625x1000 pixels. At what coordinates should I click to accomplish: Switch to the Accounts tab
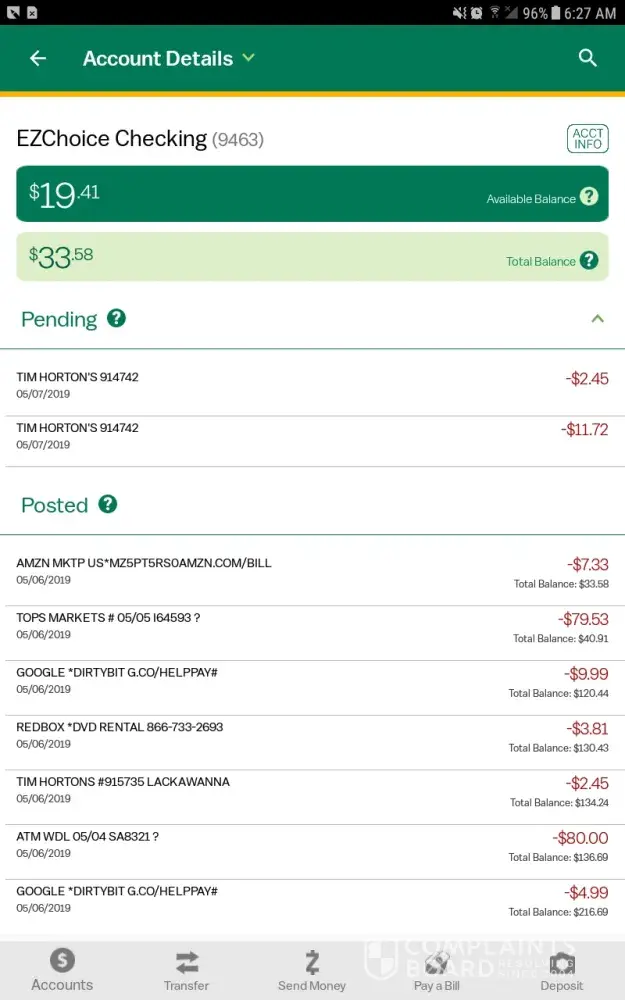pyautogui.click(x=62, y=970)
